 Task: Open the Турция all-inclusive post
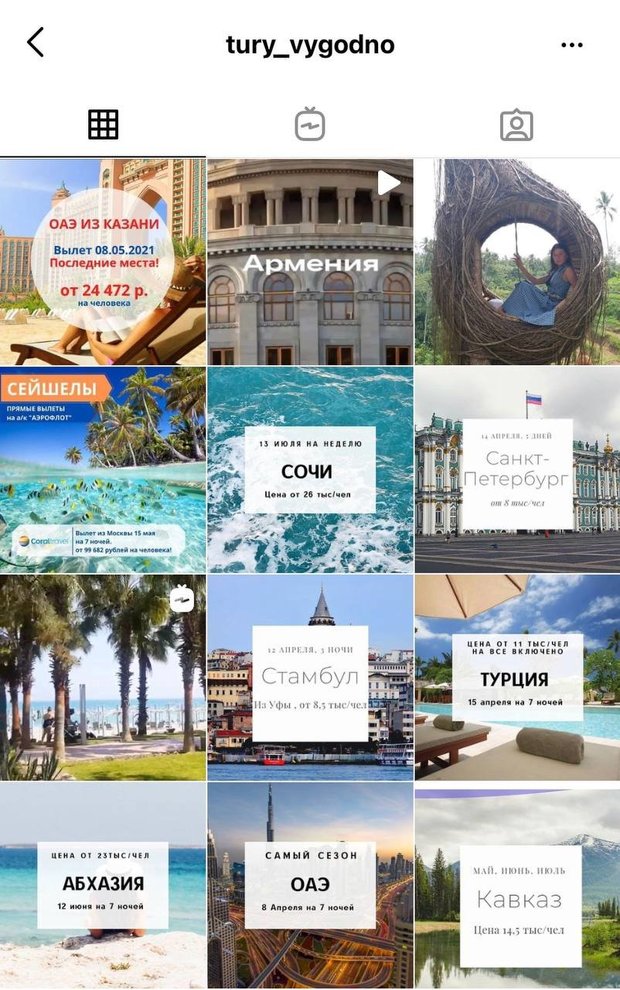pos(517,677)
